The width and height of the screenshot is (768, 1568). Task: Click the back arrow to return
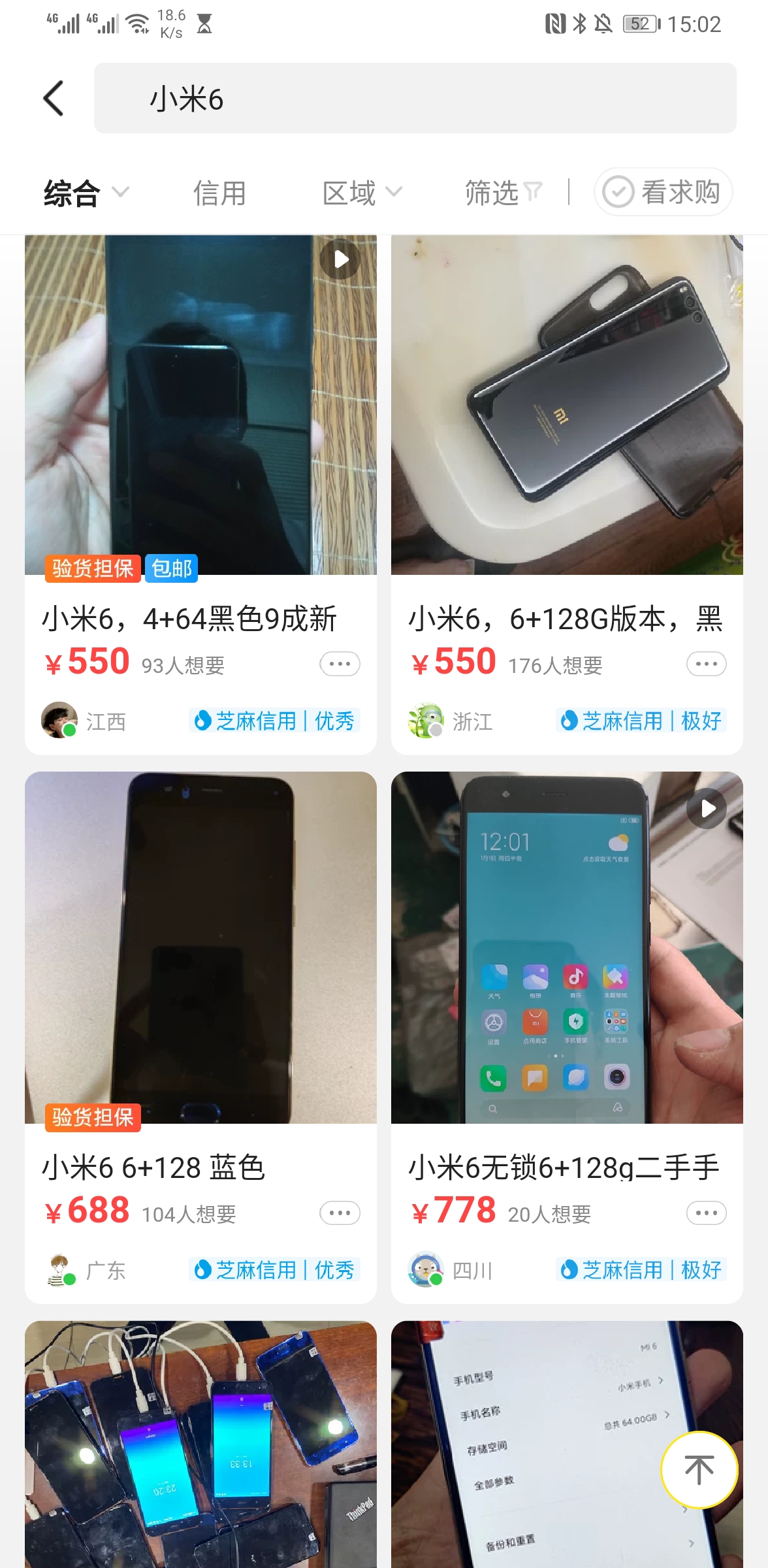click(x=55, y=99)
